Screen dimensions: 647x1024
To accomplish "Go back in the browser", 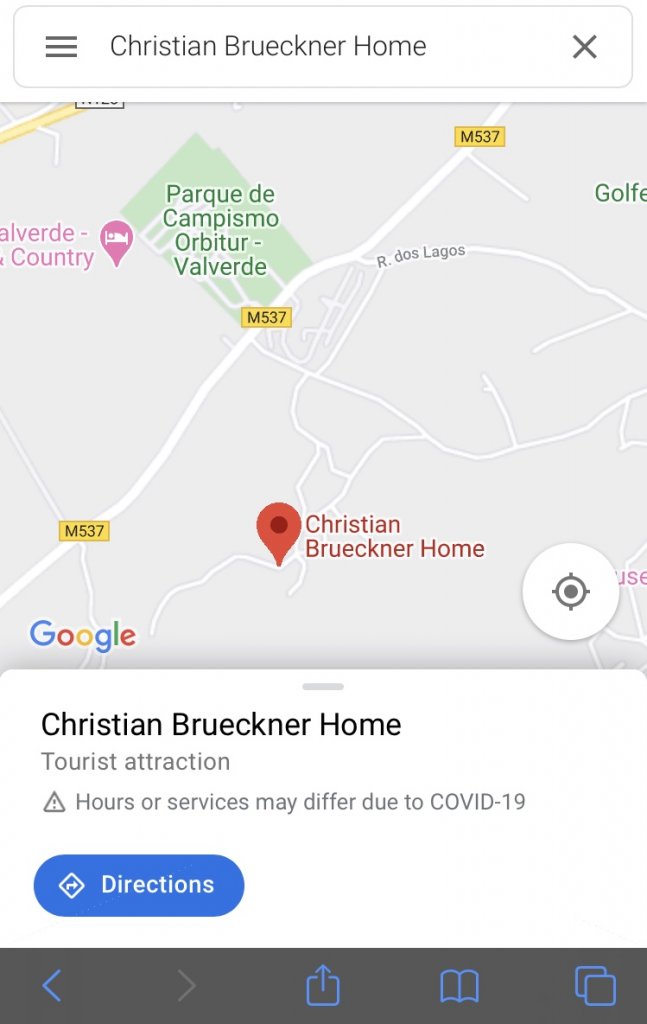I will (x=52, y=986).
